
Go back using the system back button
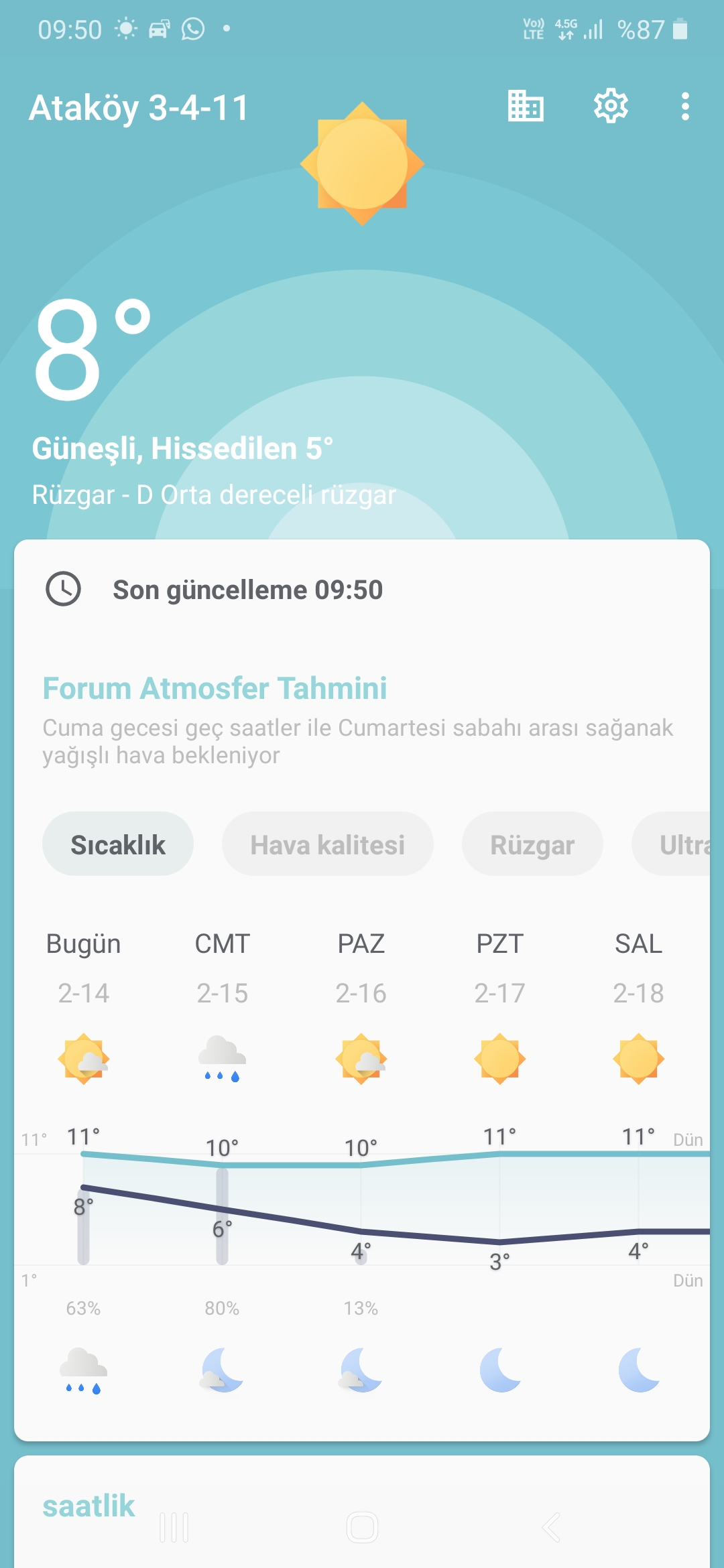(x=551, y=1528)
